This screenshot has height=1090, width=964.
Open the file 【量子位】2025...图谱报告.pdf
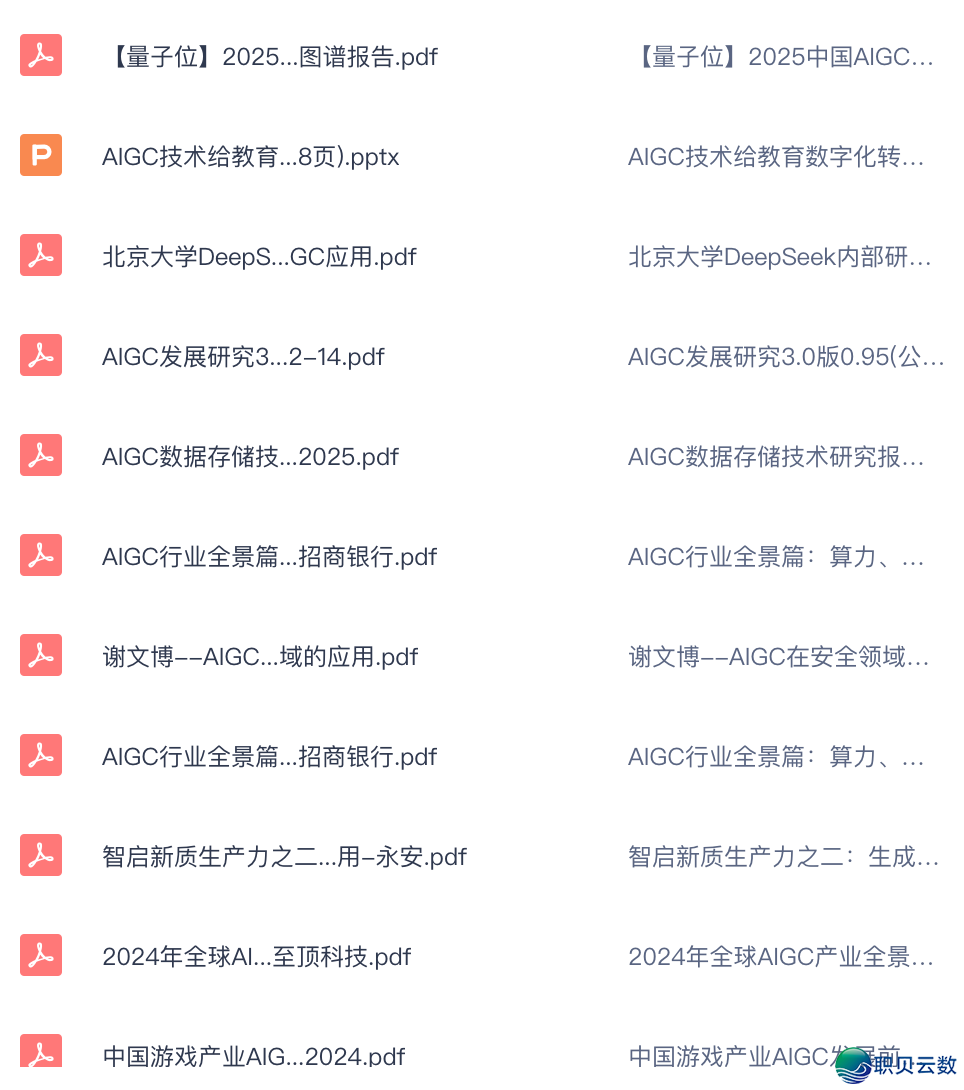(268, 57)
